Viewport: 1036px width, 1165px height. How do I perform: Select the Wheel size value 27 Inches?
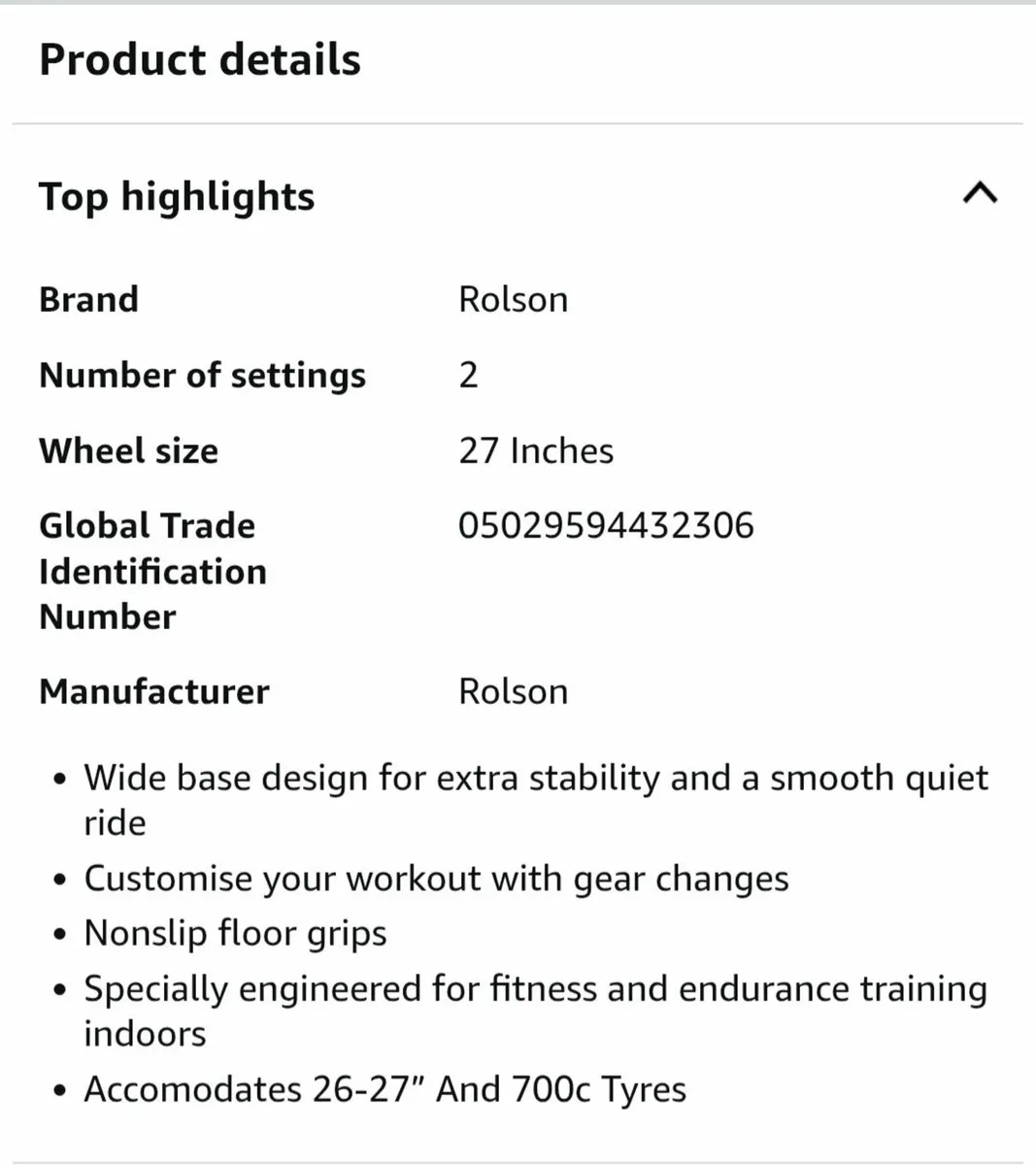click(x=535, y=450)
